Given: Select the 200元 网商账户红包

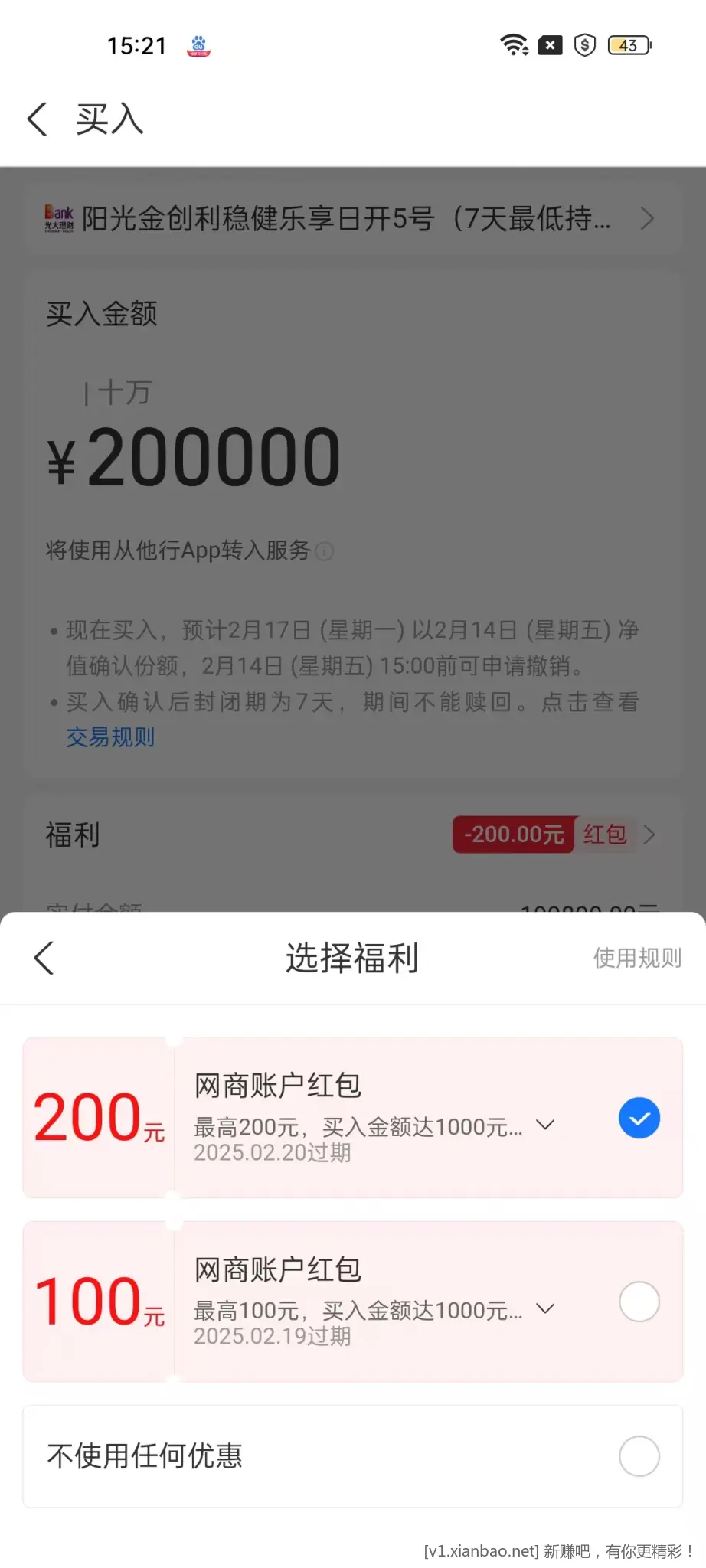Looking at the screenshot, I should (639, 1118).
